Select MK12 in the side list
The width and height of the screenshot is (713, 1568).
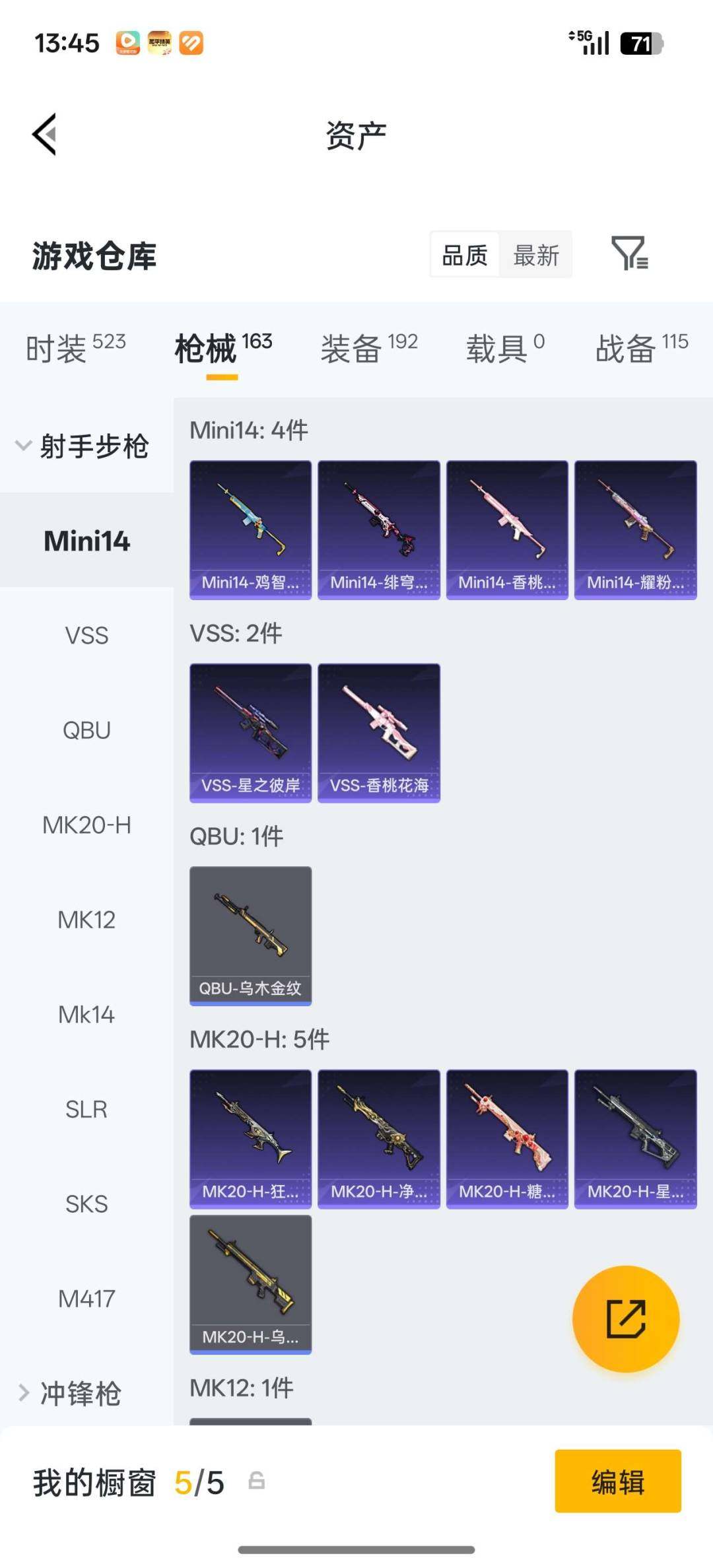coord(86,920)
